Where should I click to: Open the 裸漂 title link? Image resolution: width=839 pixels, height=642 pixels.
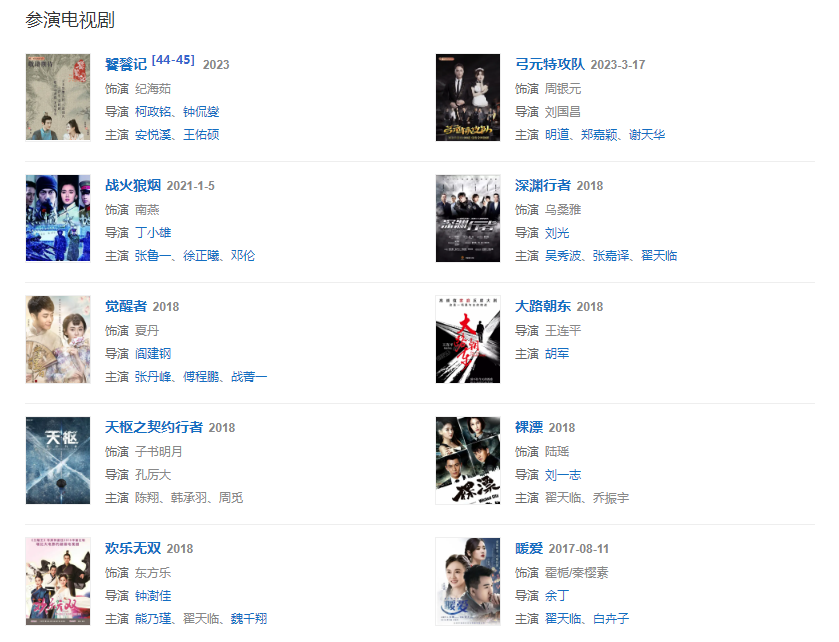click(x=529, y=428)
